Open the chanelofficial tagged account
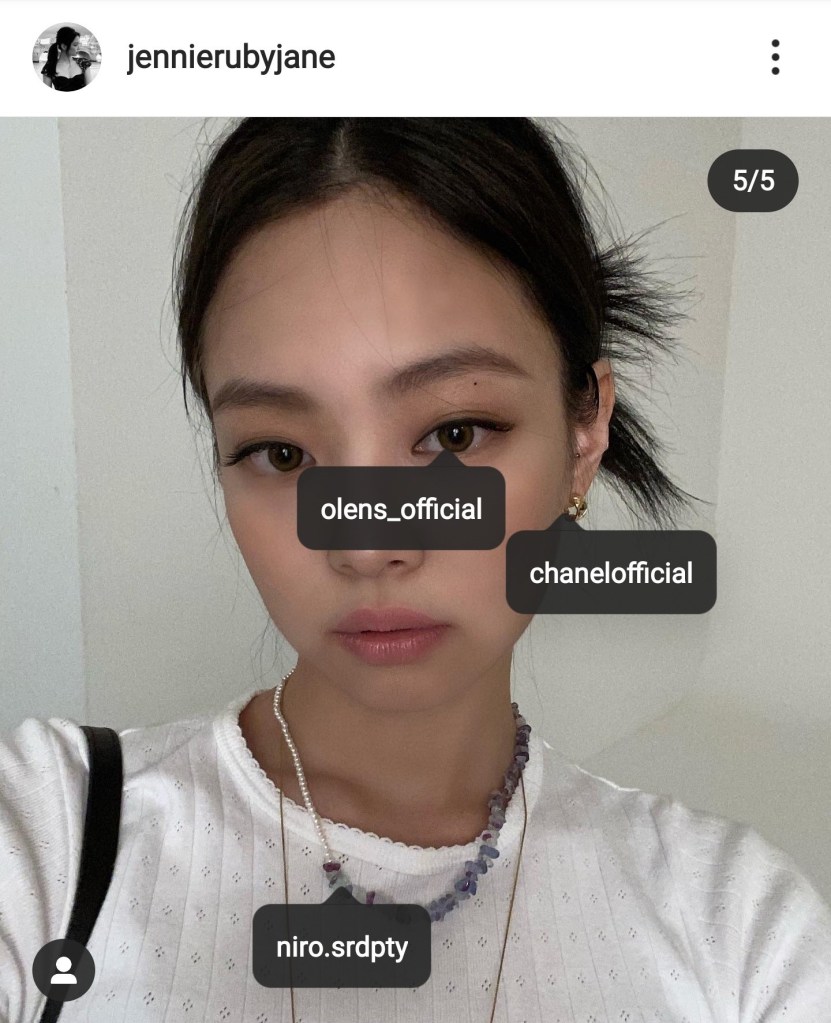This screenshot has height=1023, width=831. click(611, 573)
